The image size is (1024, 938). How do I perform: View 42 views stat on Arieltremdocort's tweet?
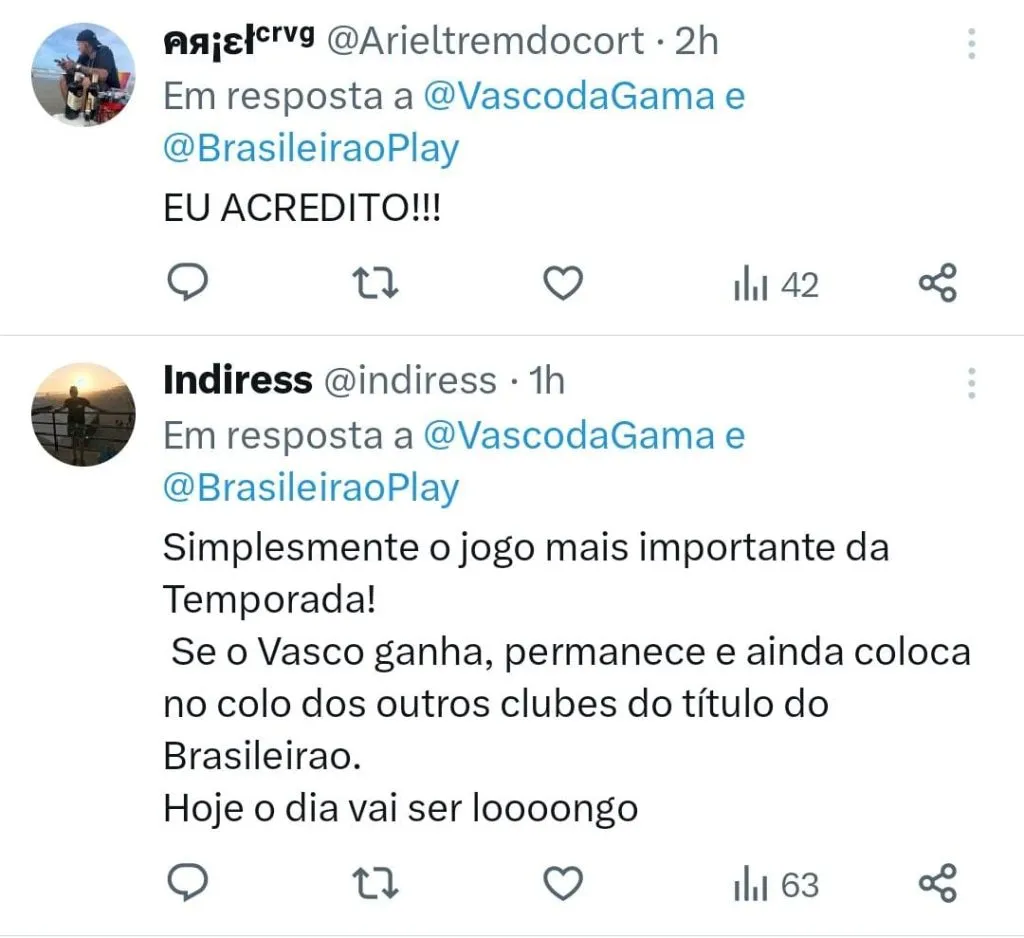(776, 286)
